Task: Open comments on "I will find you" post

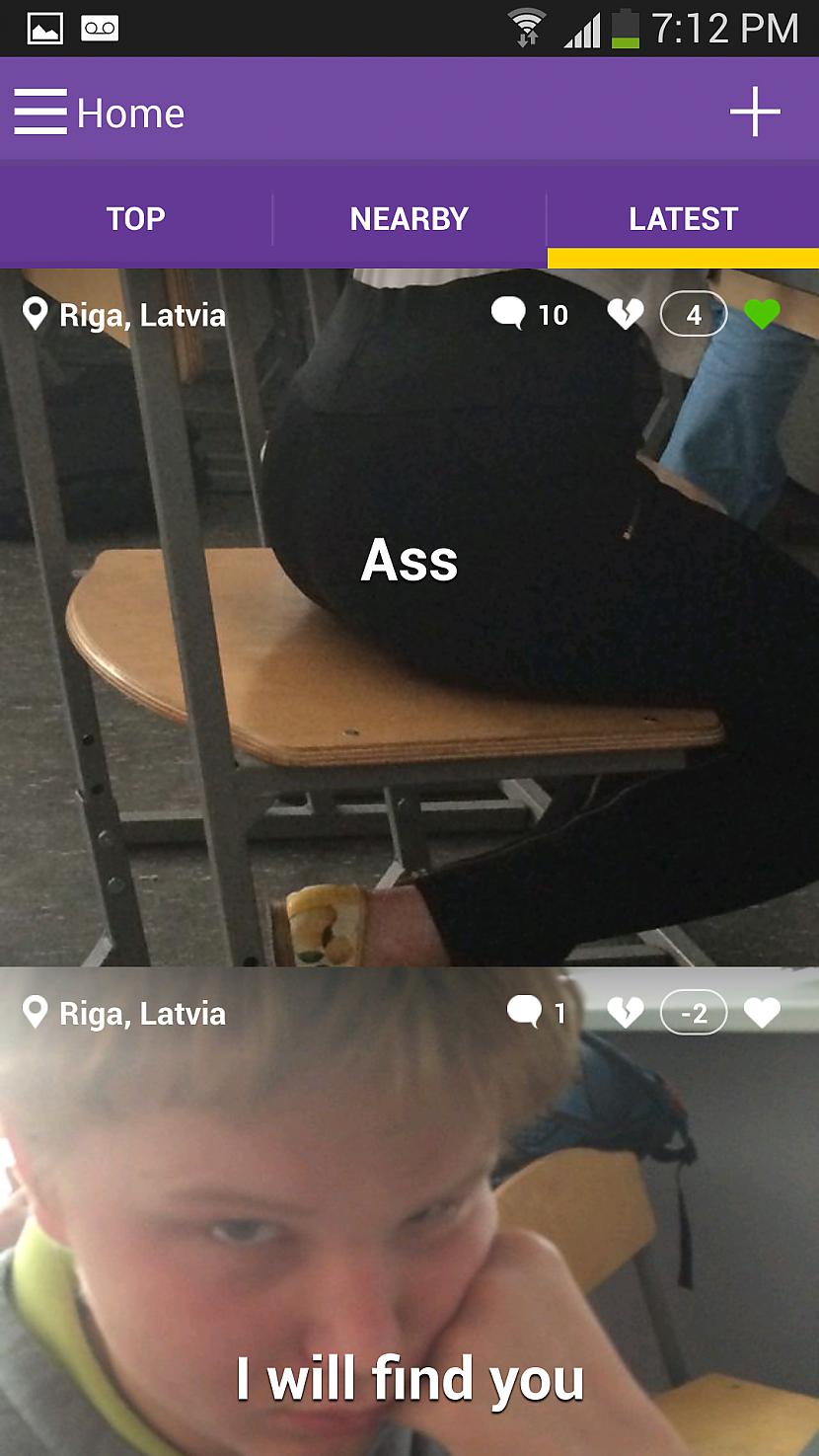Action: (536, 1013)
